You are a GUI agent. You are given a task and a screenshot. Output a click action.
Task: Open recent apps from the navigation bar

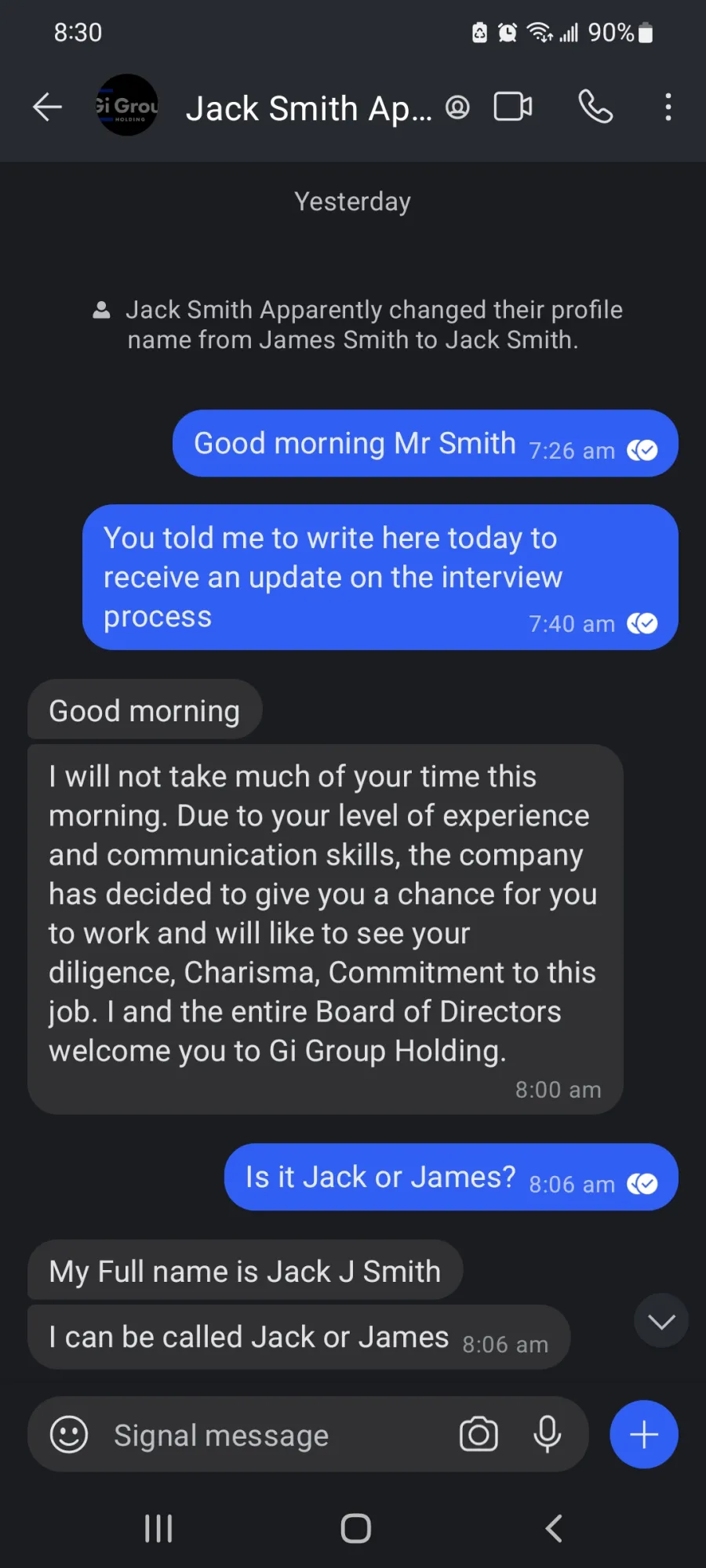(158, 1528)
